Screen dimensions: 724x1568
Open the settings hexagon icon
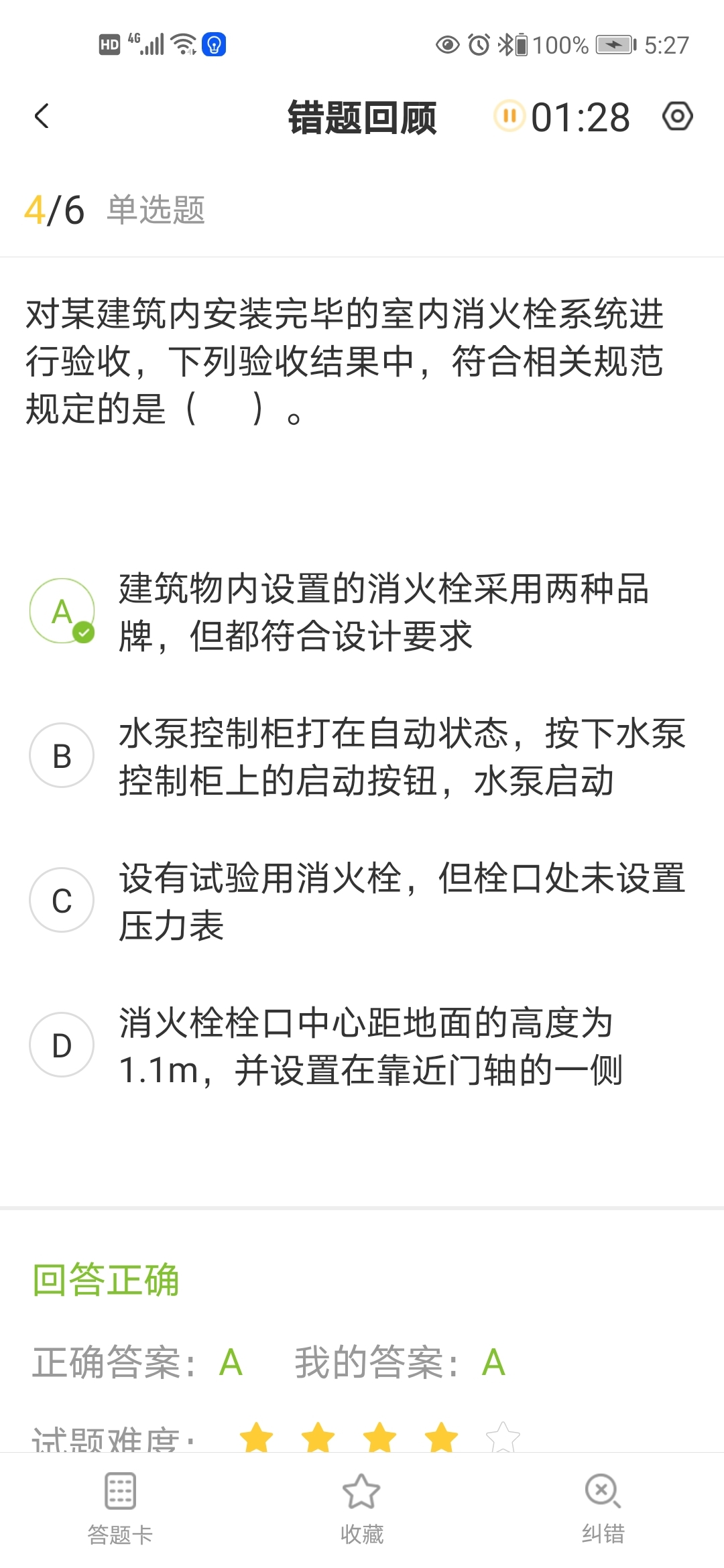pyautogui.click(x=677, y=117)
